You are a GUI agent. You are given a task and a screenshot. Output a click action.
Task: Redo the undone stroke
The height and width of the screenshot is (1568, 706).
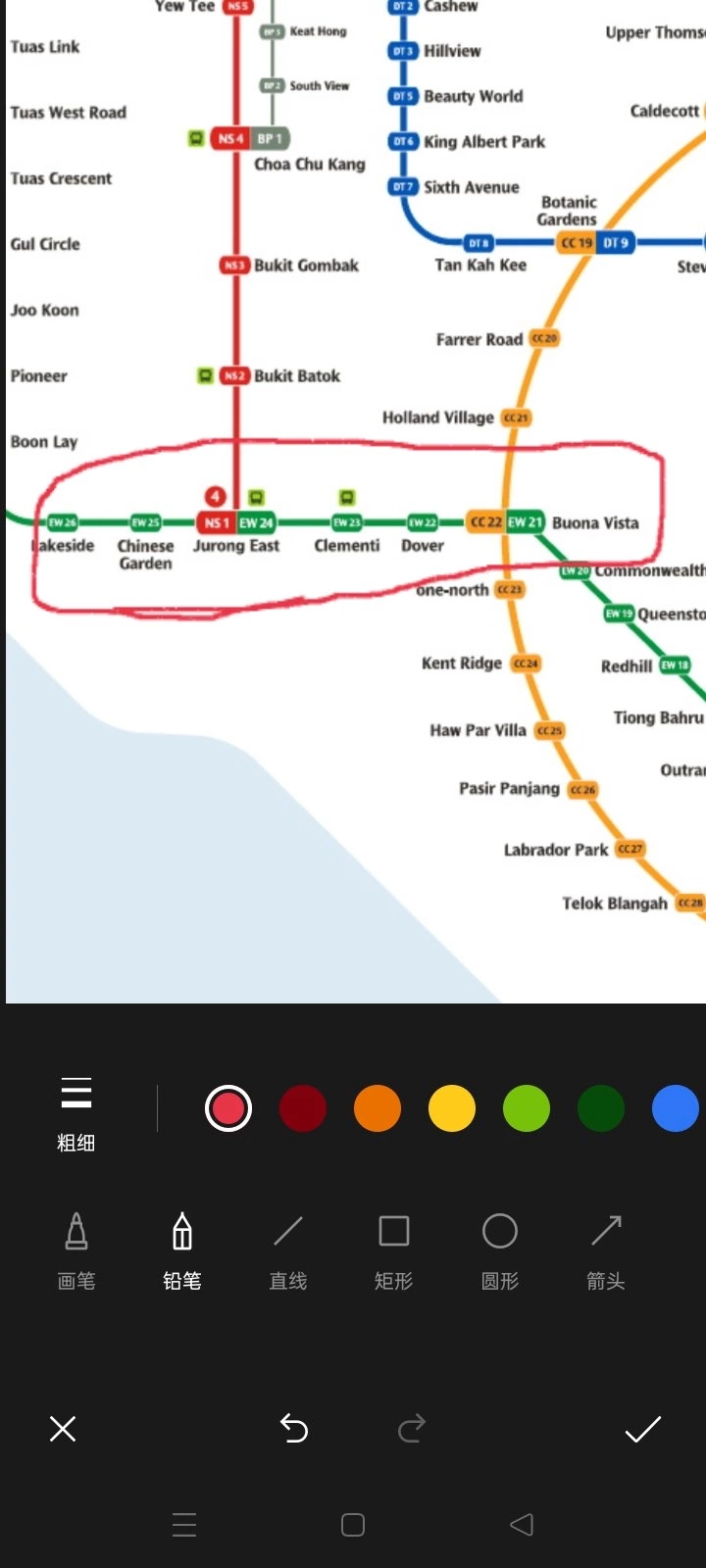412,1429
